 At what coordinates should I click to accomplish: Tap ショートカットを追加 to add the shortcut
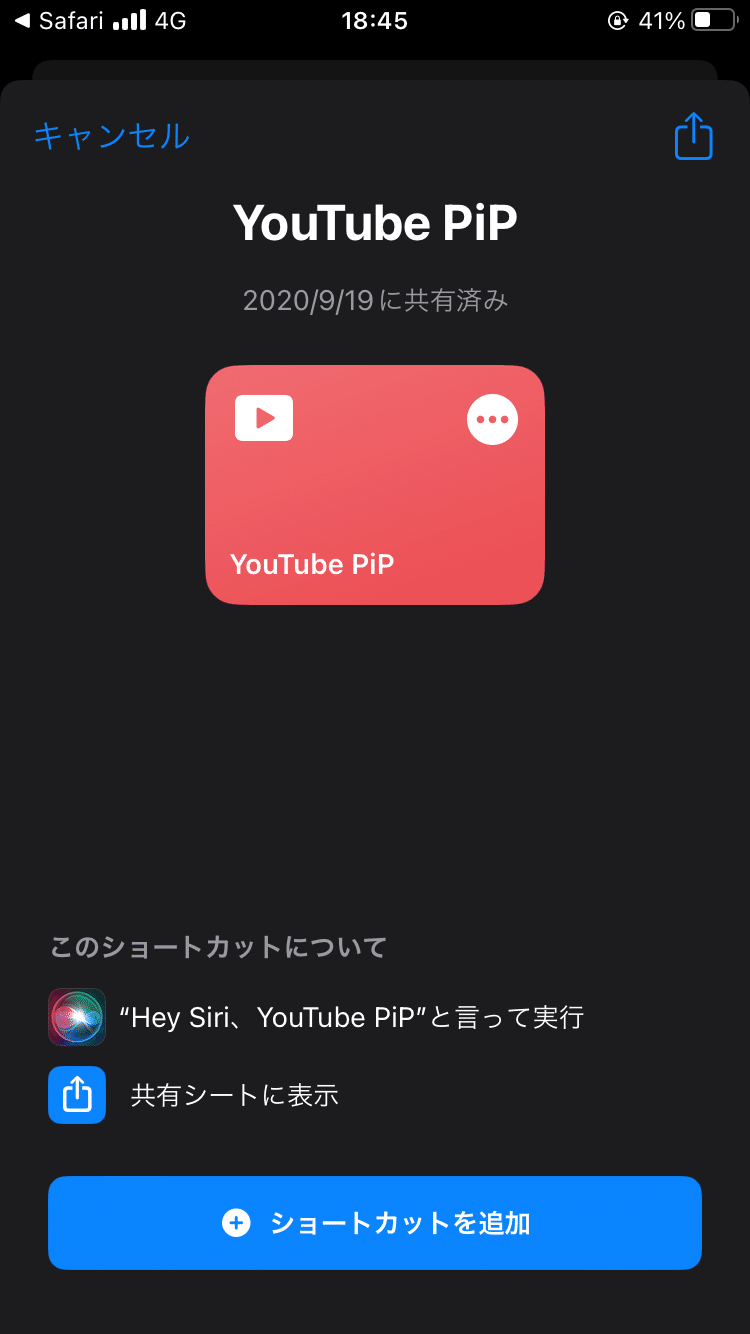pos(375,1223)
